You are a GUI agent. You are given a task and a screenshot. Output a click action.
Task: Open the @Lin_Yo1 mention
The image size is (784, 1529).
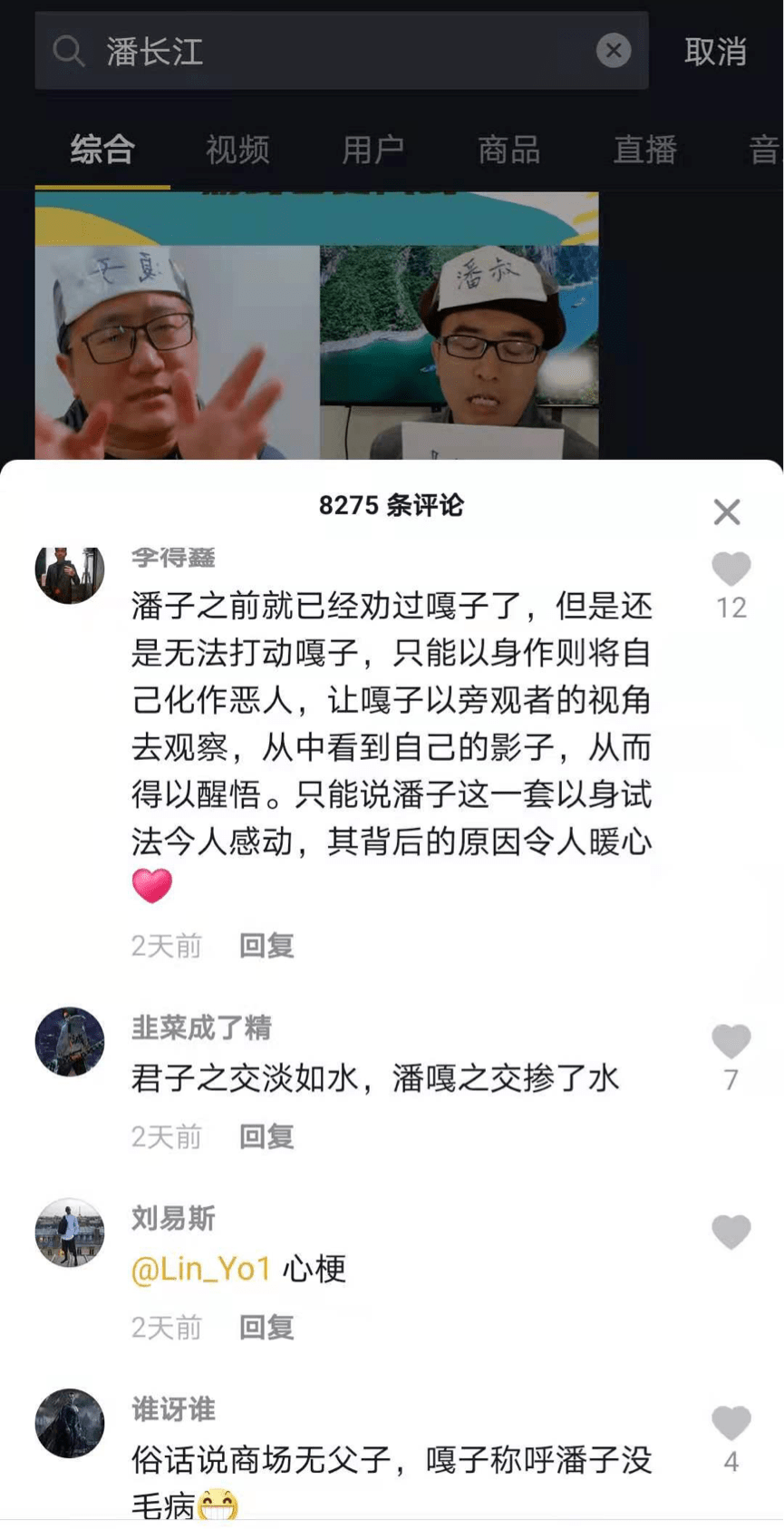tap(201, 1269)
